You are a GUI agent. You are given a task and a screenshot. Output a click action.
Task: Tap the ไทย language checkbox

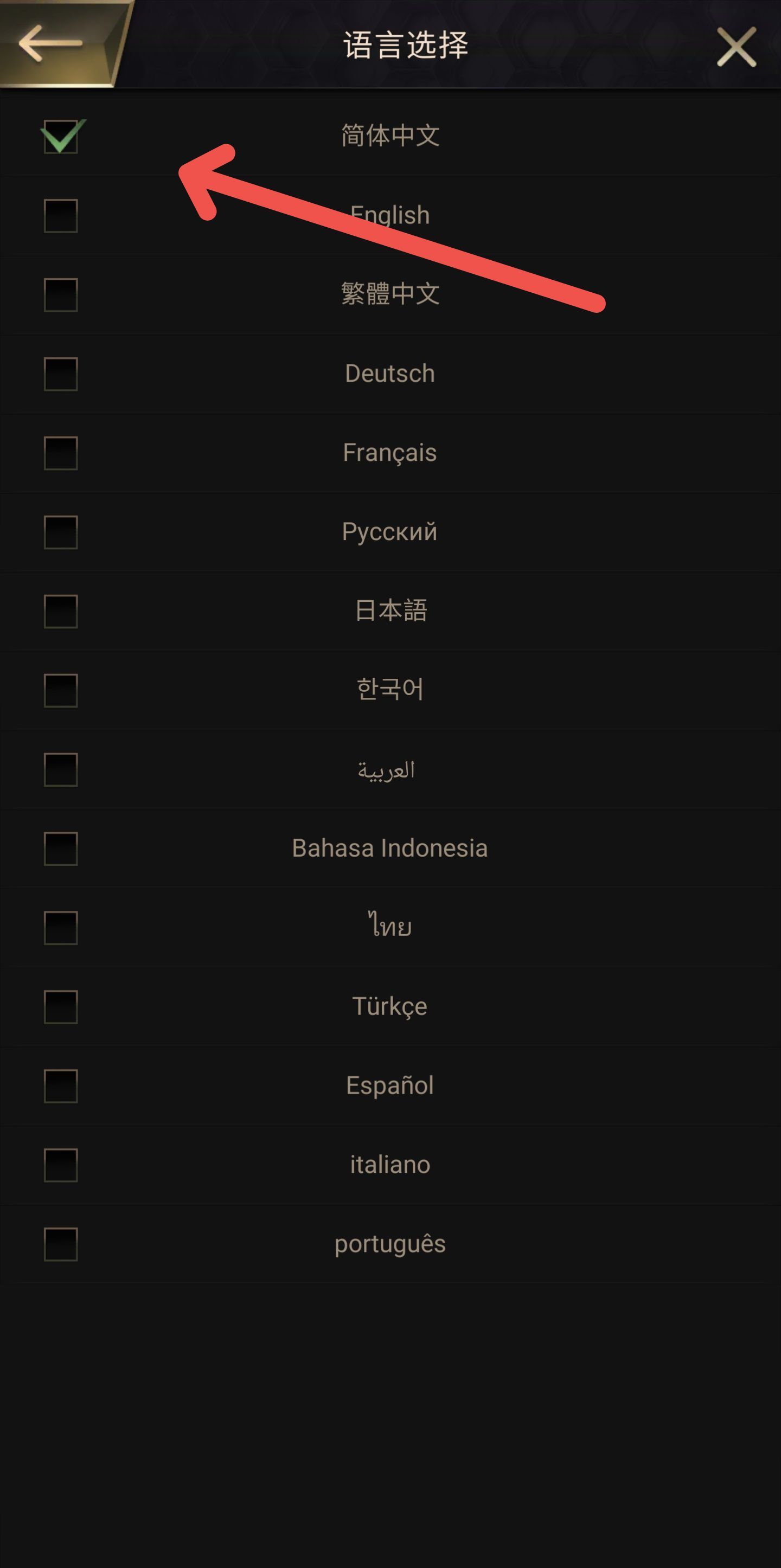click(61, 928)
